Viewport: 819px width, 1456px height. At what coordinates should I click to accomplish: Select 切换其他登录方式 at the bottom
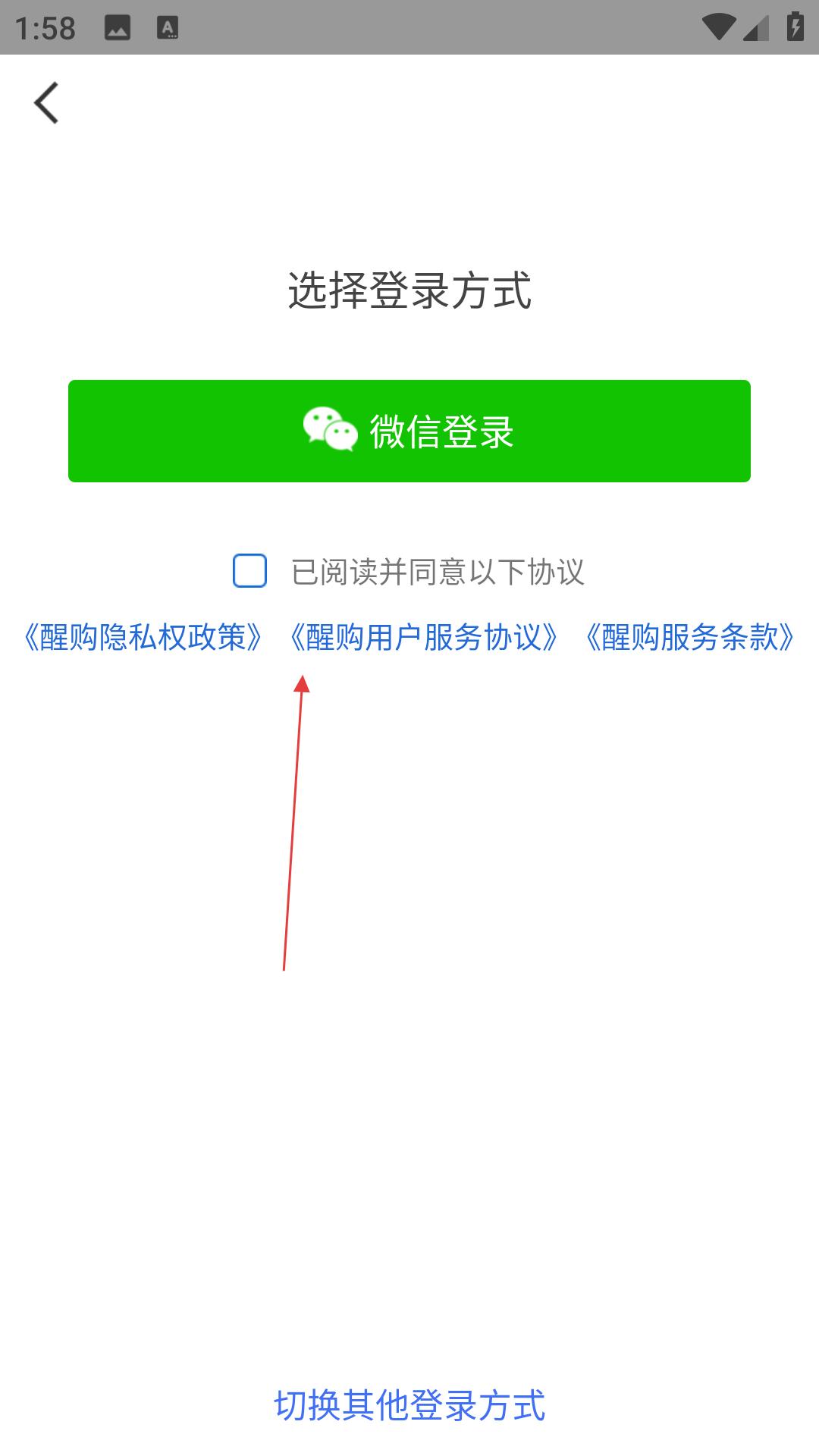click(409, 1405)
